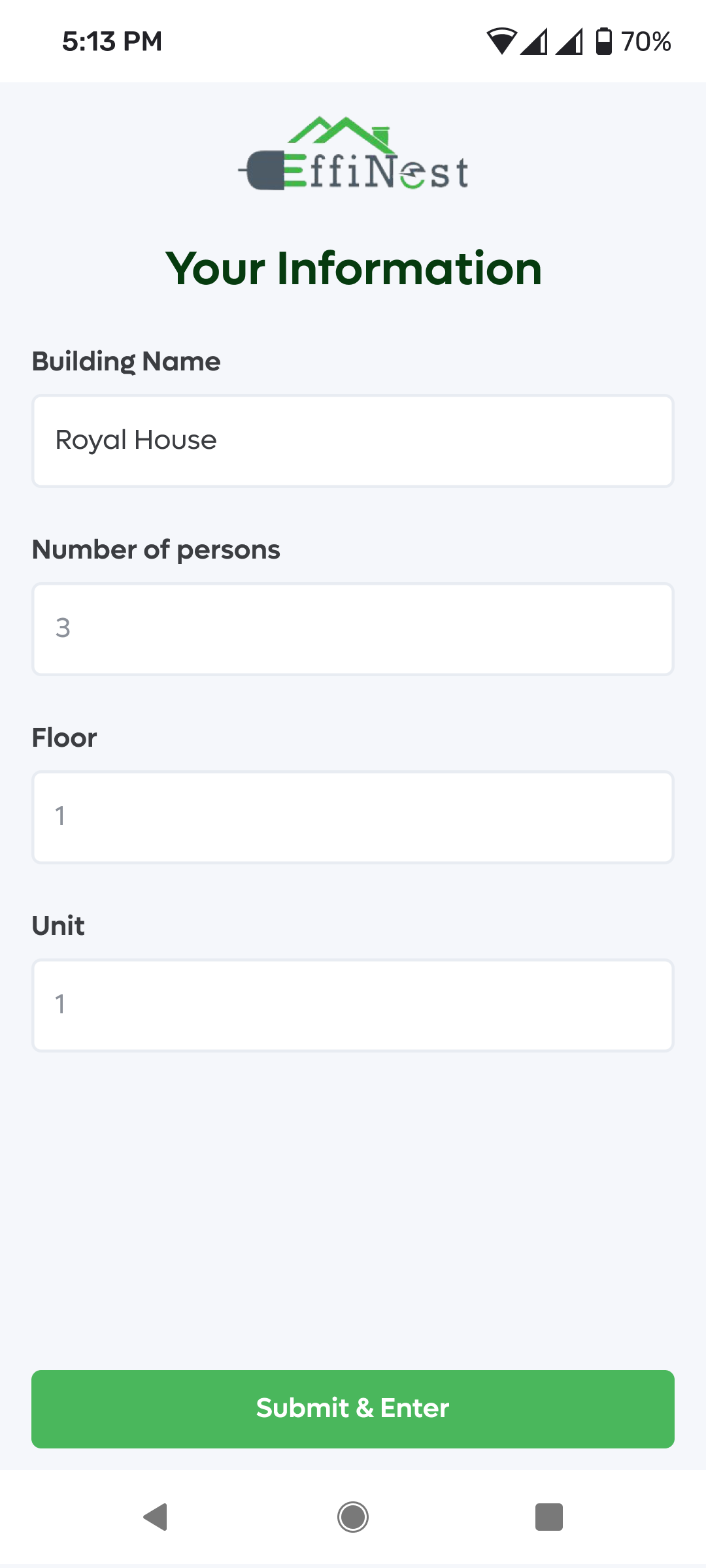This screenshot has height=1568, width=706.
Task: Edit the Building Name field
Action: [x=353, y=441]
